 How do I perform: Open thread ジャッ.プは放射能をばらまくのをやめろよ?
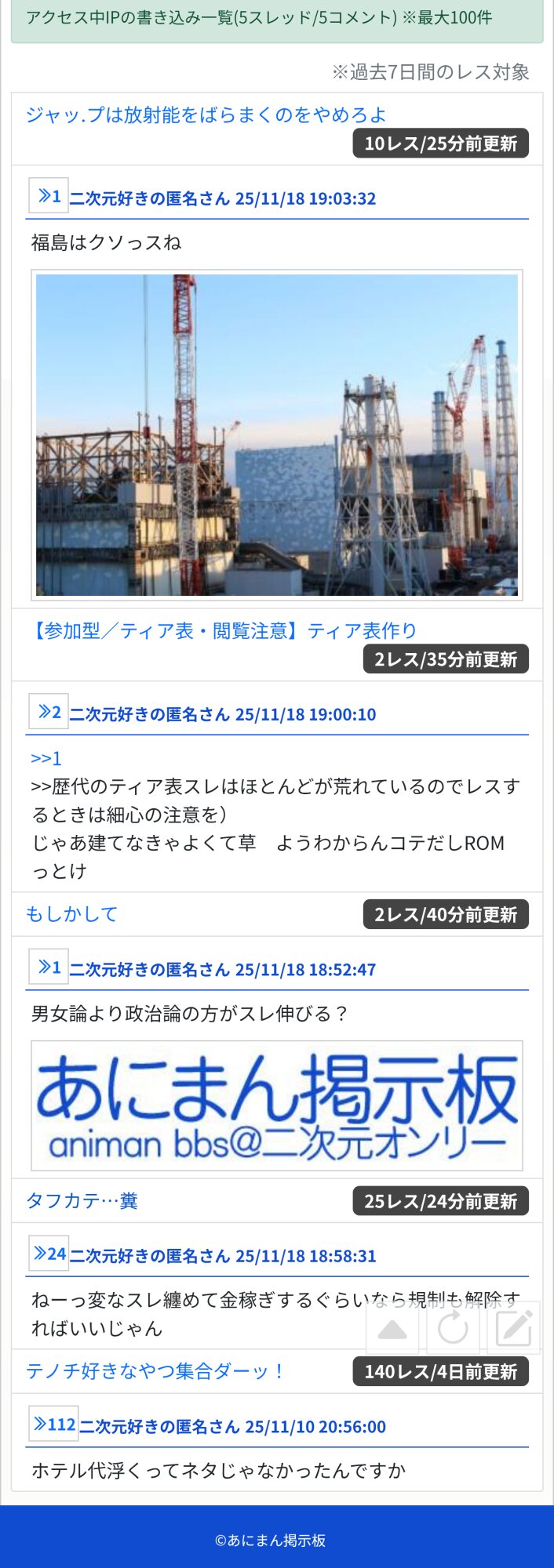pos(206,115)
